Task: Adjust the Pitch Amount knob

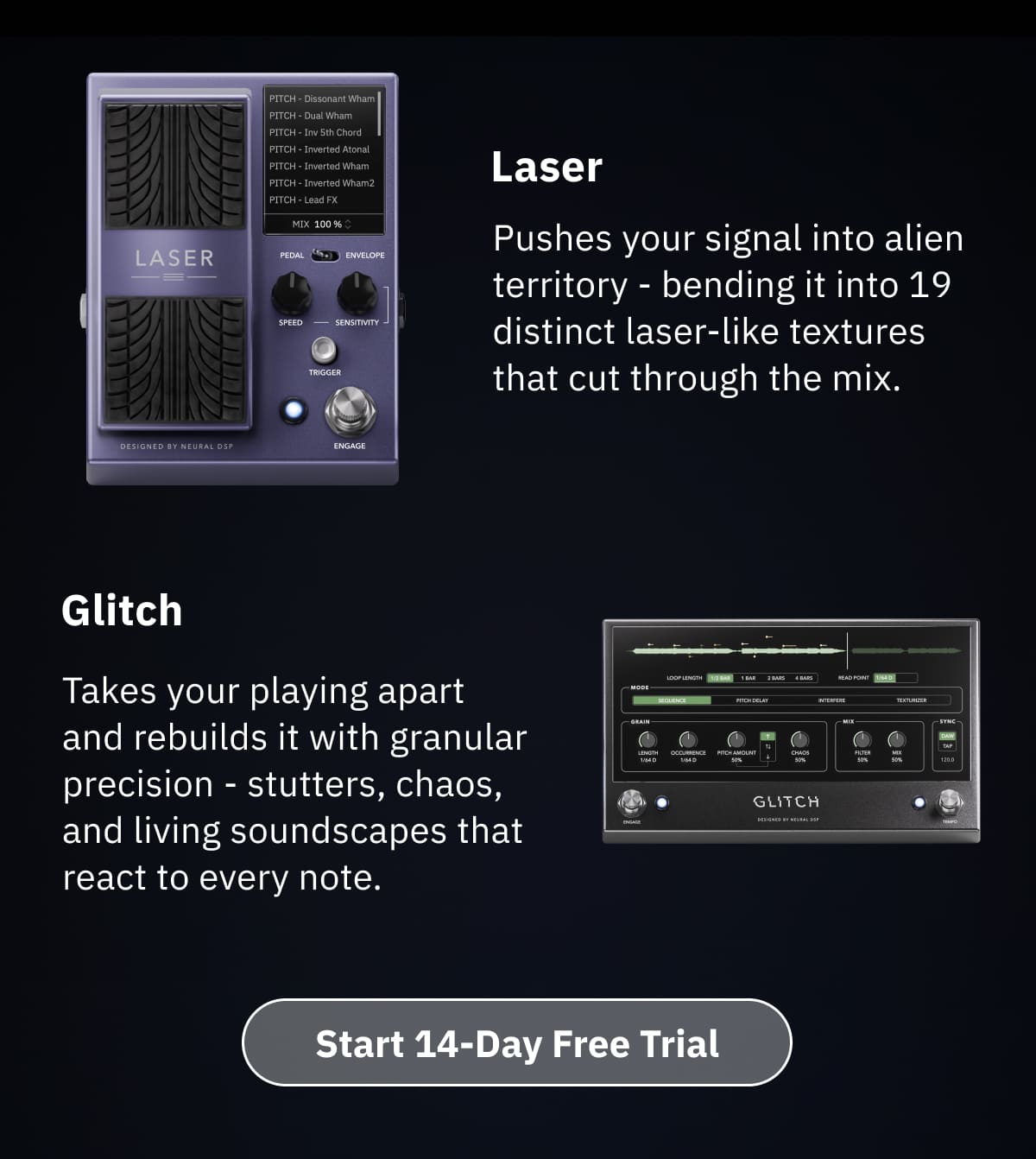Action: pos(736,740)
